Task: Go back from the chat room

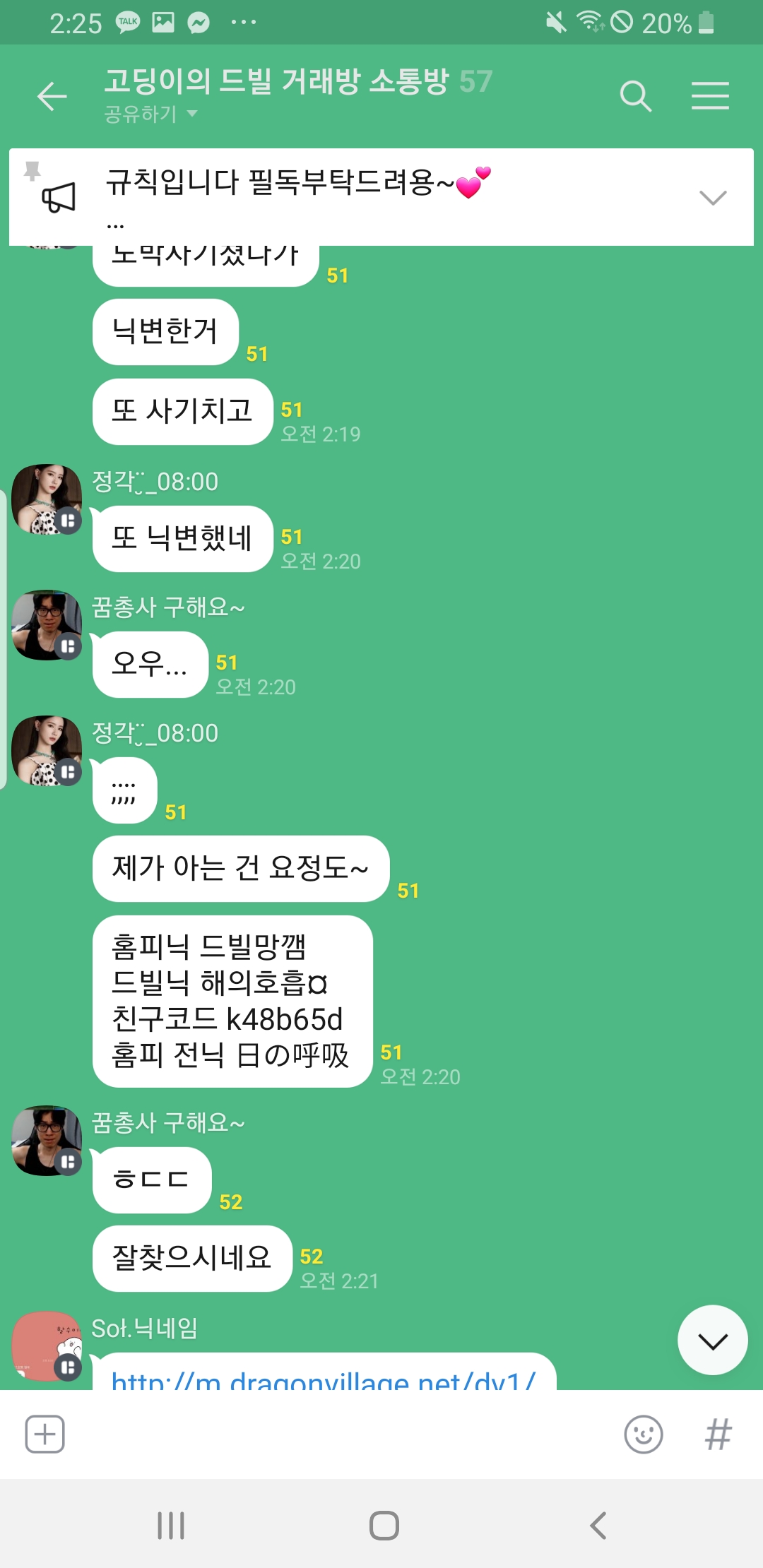Action: pyautogui.click(x=52, y=96)
